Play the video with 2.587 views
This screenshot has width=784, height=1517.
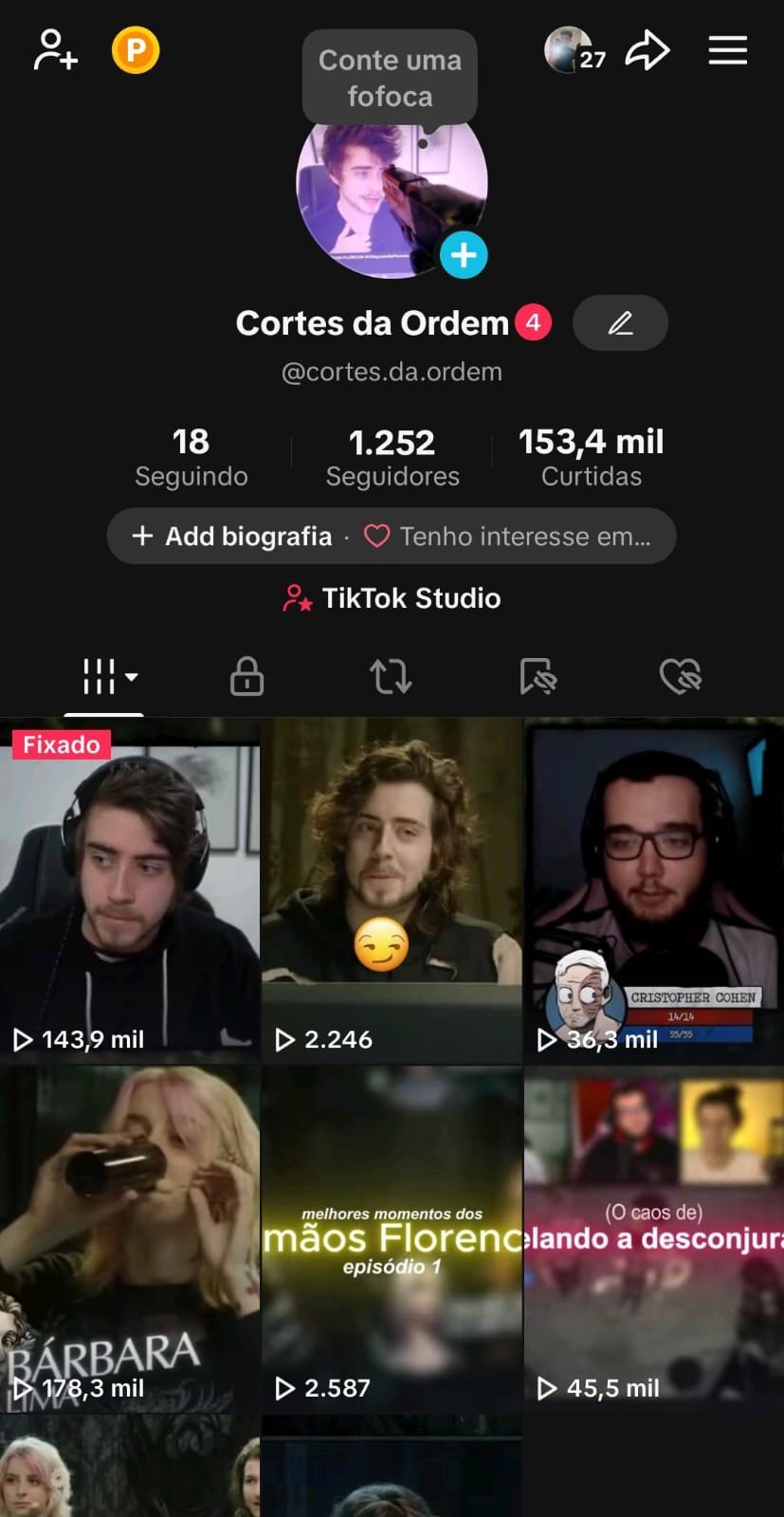(392, 1238)
